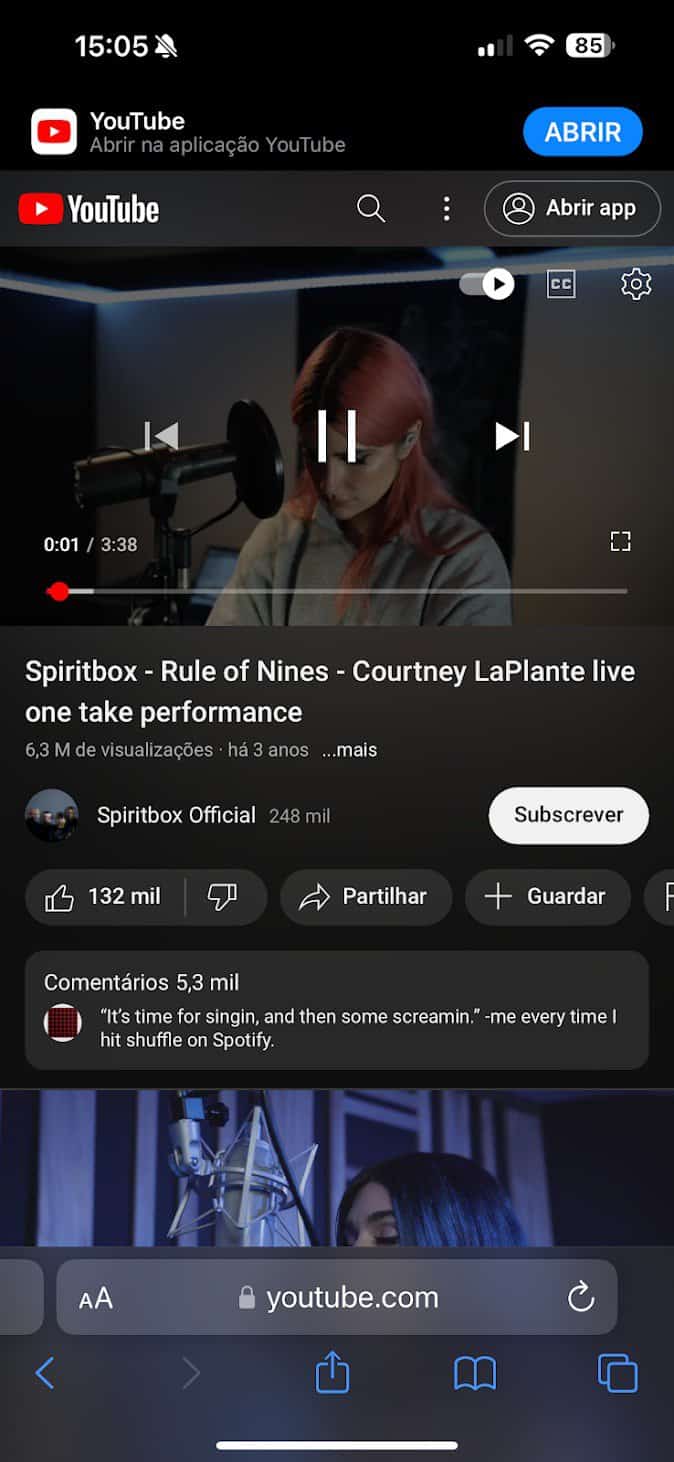The image size is (674, 1462).
Task: Expand the description with ...mais
Action: pos(349,750)
